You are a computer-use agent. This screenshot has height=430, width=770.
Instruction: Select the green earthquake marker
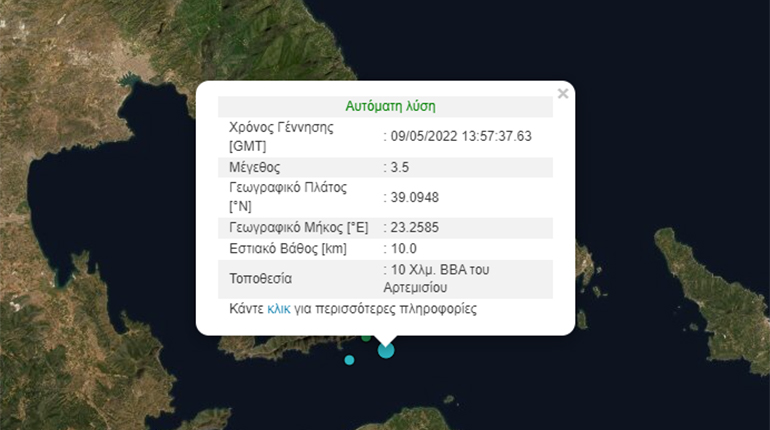(x=366, y=338)
